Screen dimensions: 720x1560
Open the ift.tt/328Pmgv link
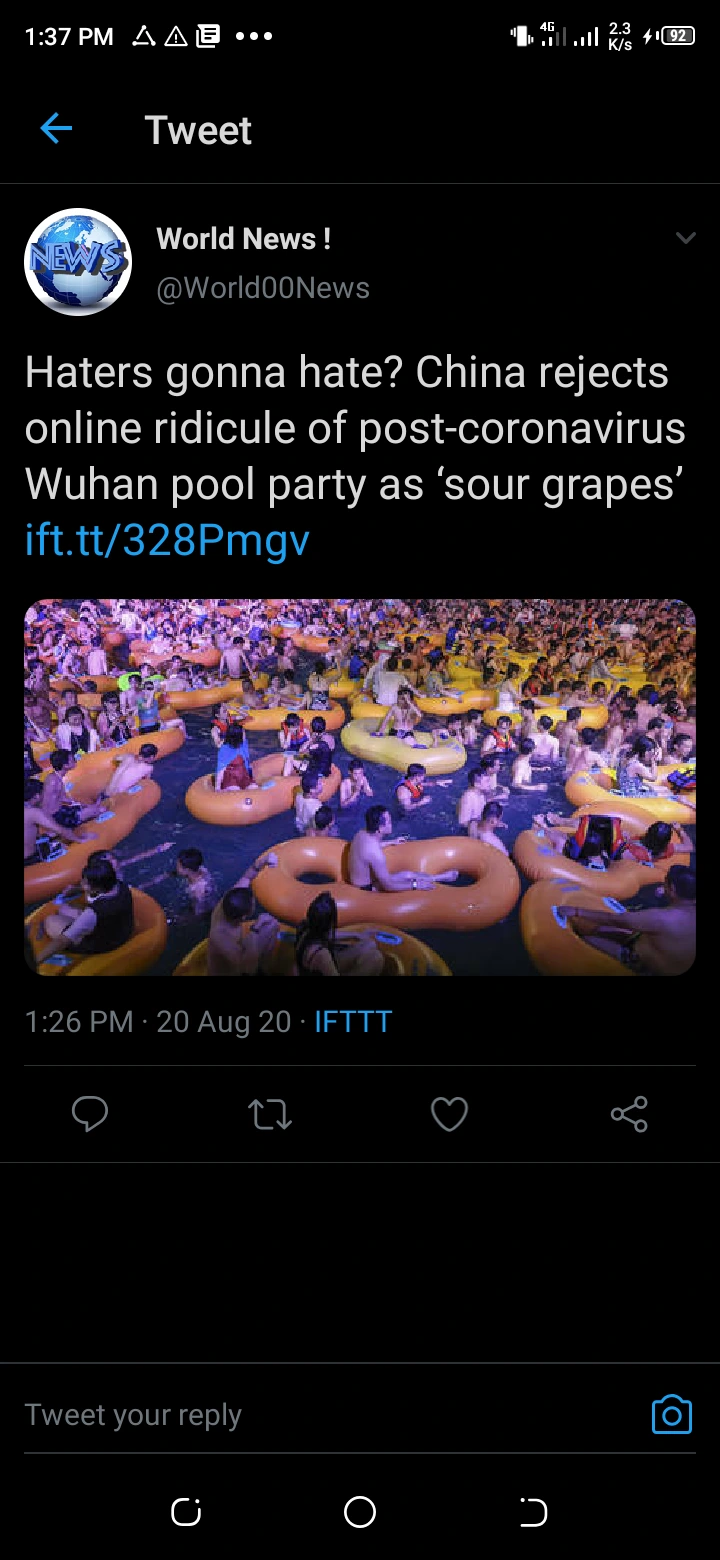pos(167,540)
